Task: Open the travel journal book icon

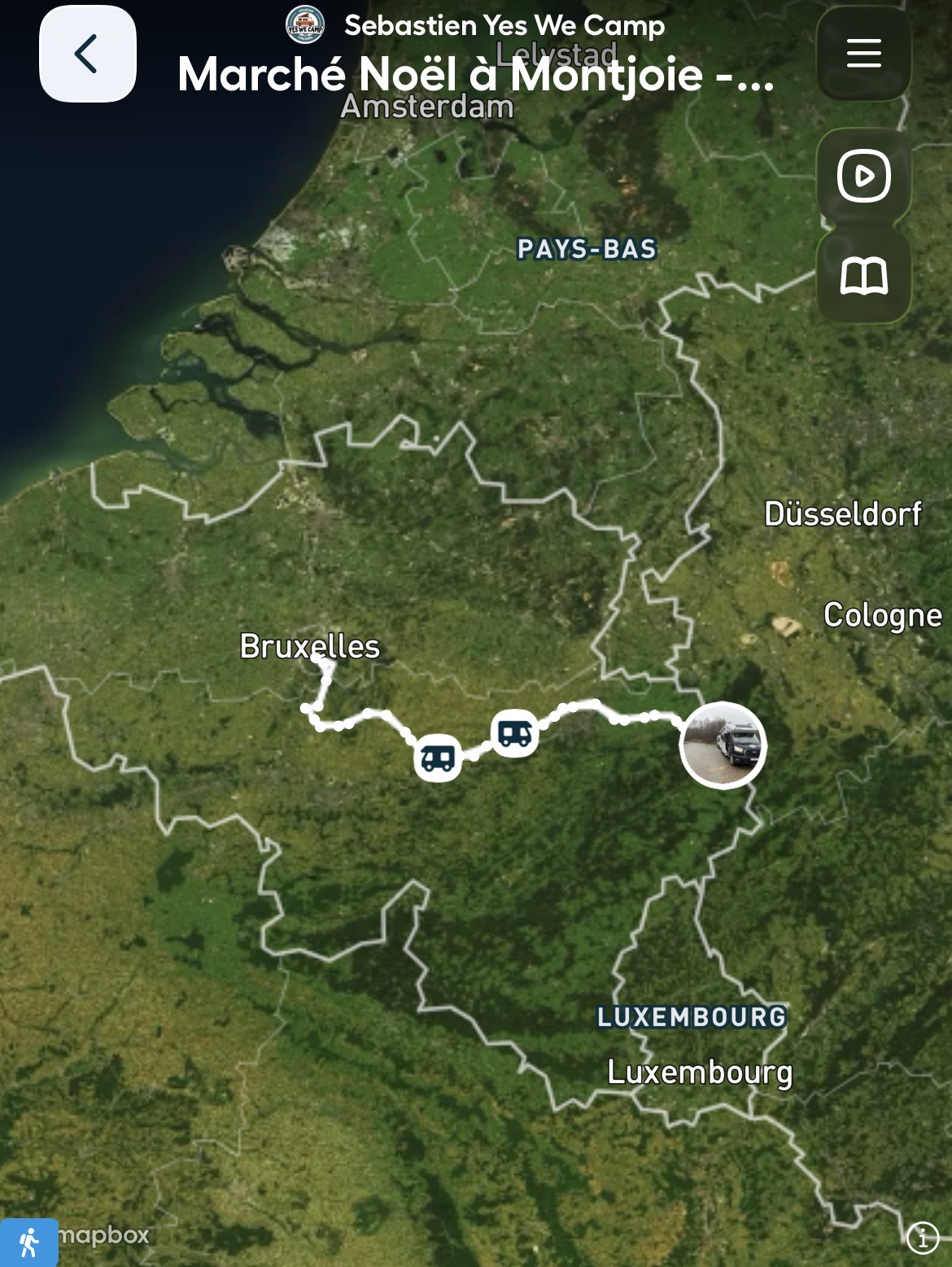Action: pos(863,276)
